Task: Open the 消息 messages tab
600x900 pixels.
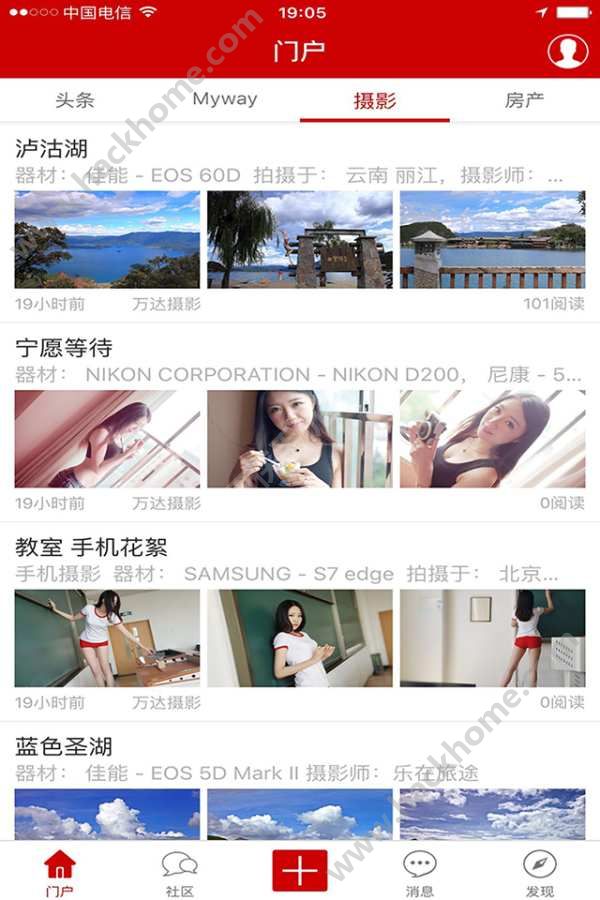Action: click(420, 872)
